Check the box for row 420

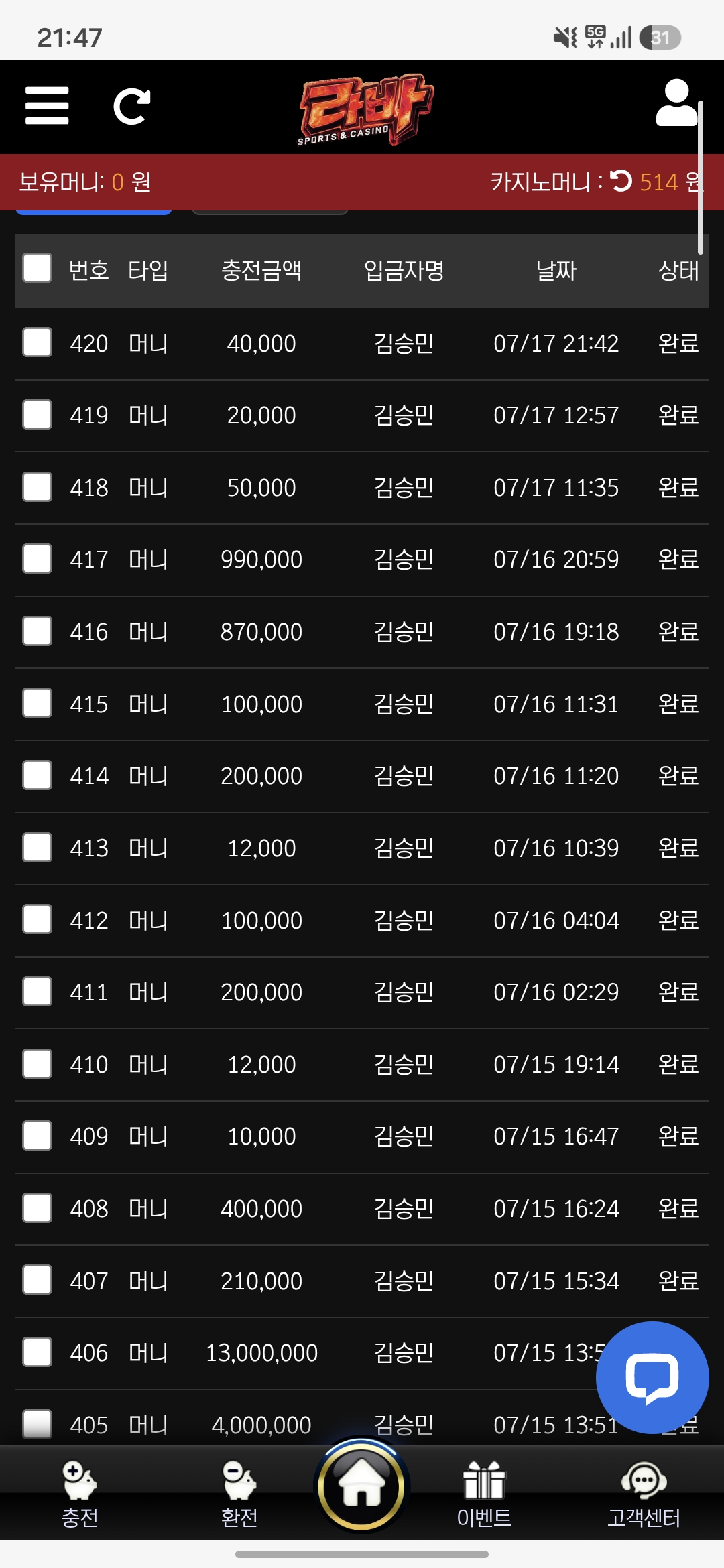tap(37, 342)
